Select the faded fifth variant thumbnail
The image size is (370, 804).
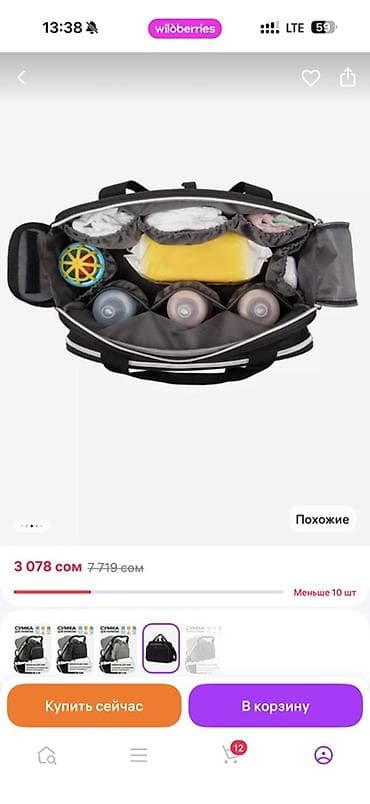pos(203,649)
